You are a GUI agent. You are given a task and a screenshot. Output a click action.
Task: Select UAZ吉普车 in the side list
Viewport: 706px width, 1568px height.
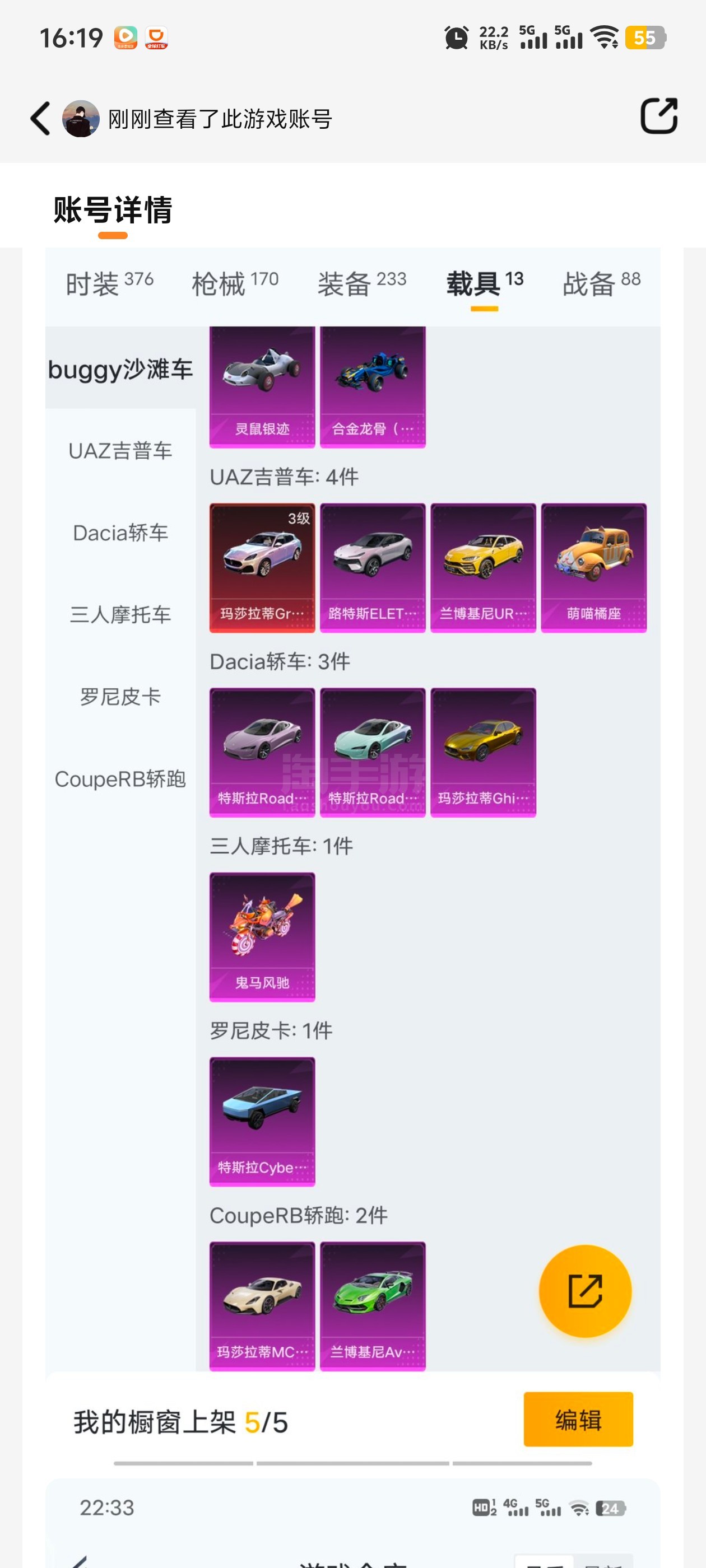pyautogui.click(x=120, y=451)
